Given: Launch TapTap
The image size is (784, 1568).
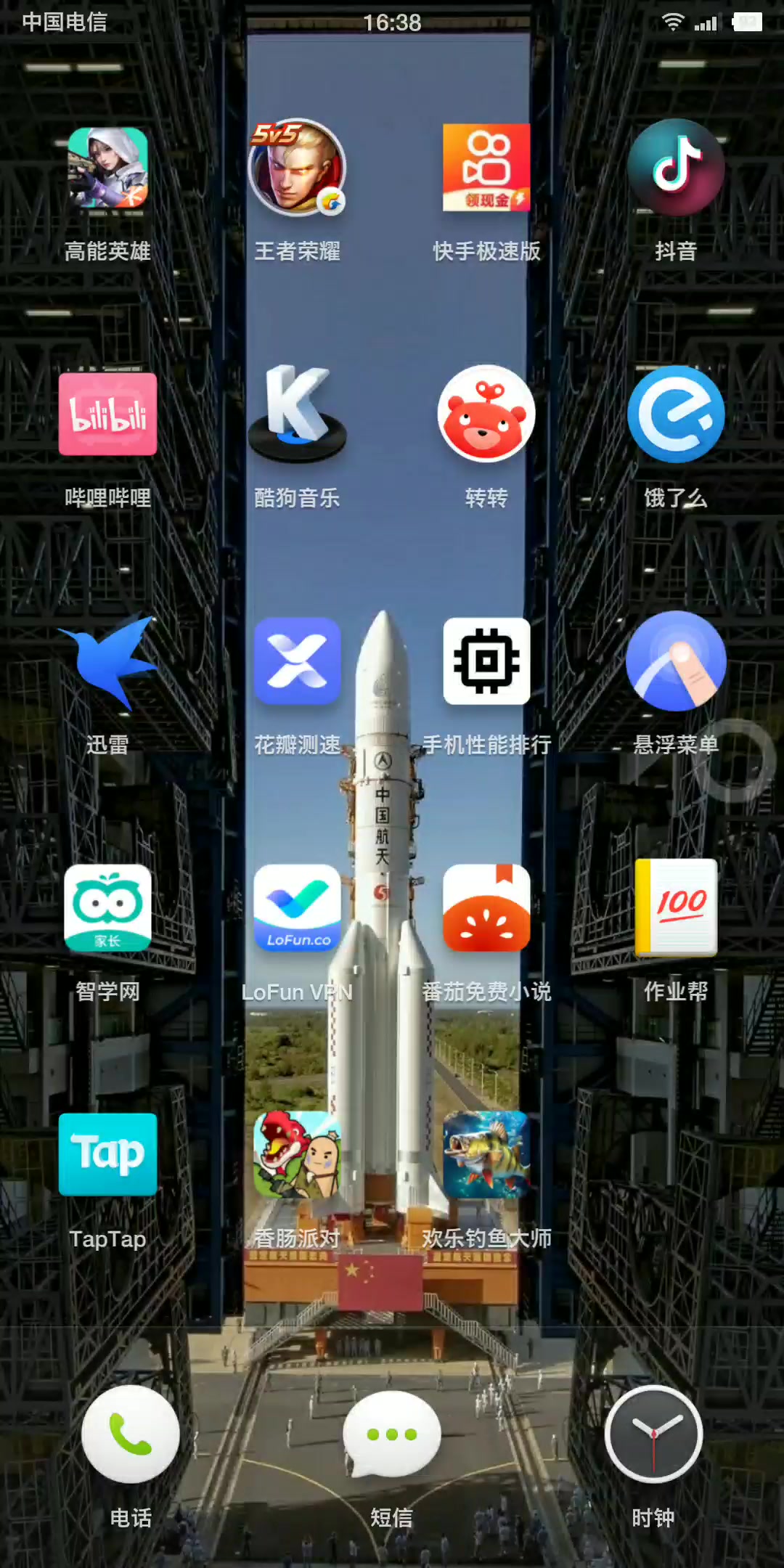Looking at the screenshot, I should point(107,1154).
